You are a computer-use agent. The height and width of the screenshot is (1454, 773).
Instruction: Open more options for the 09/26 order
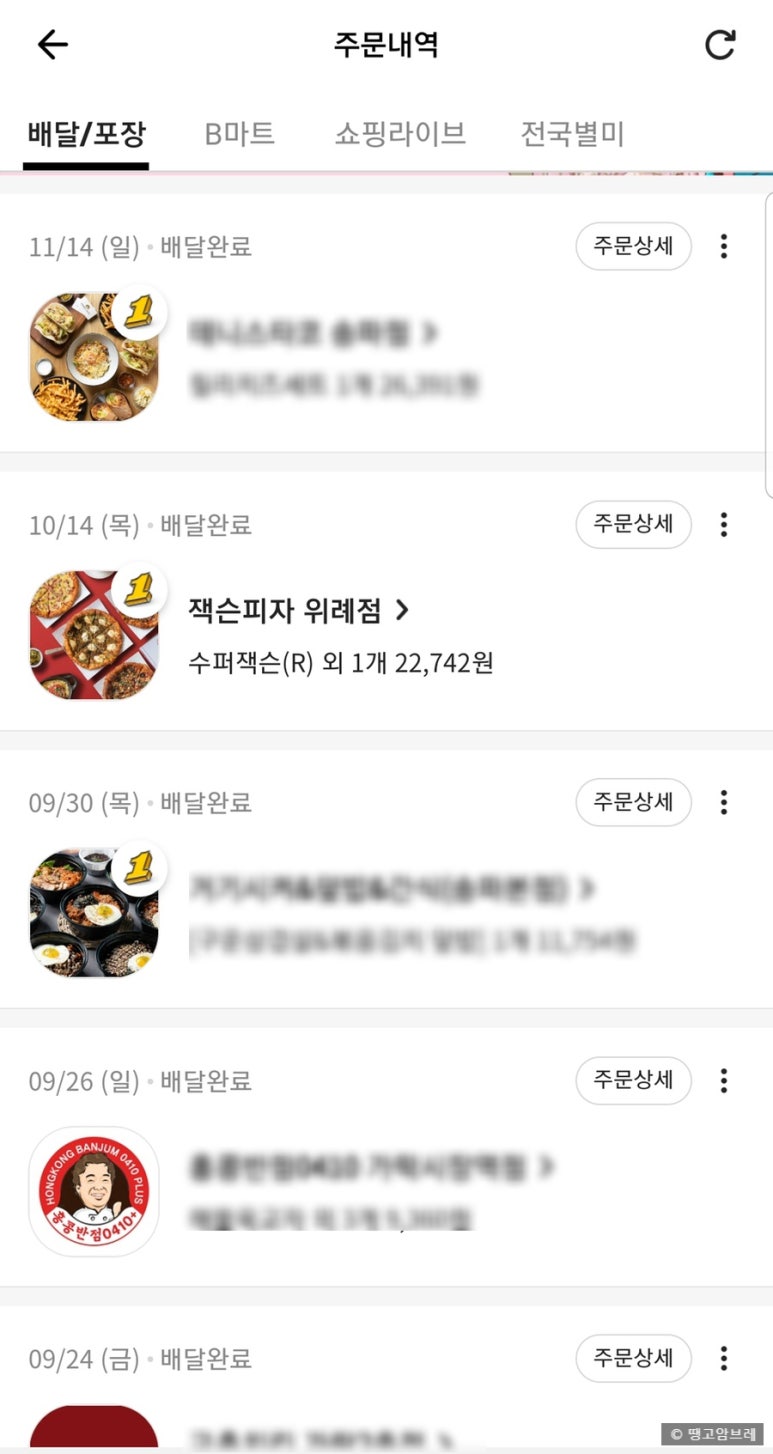tap(724, 1080)
